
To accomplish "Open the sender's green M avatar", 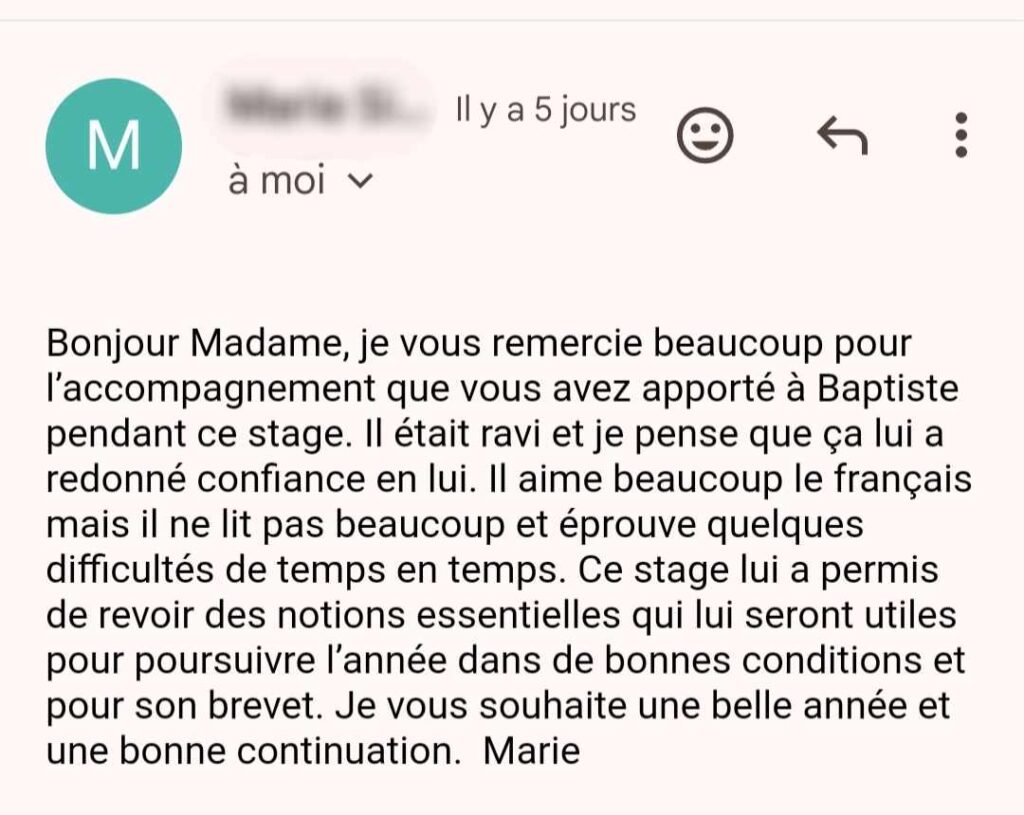I will (x=114, y=146).
